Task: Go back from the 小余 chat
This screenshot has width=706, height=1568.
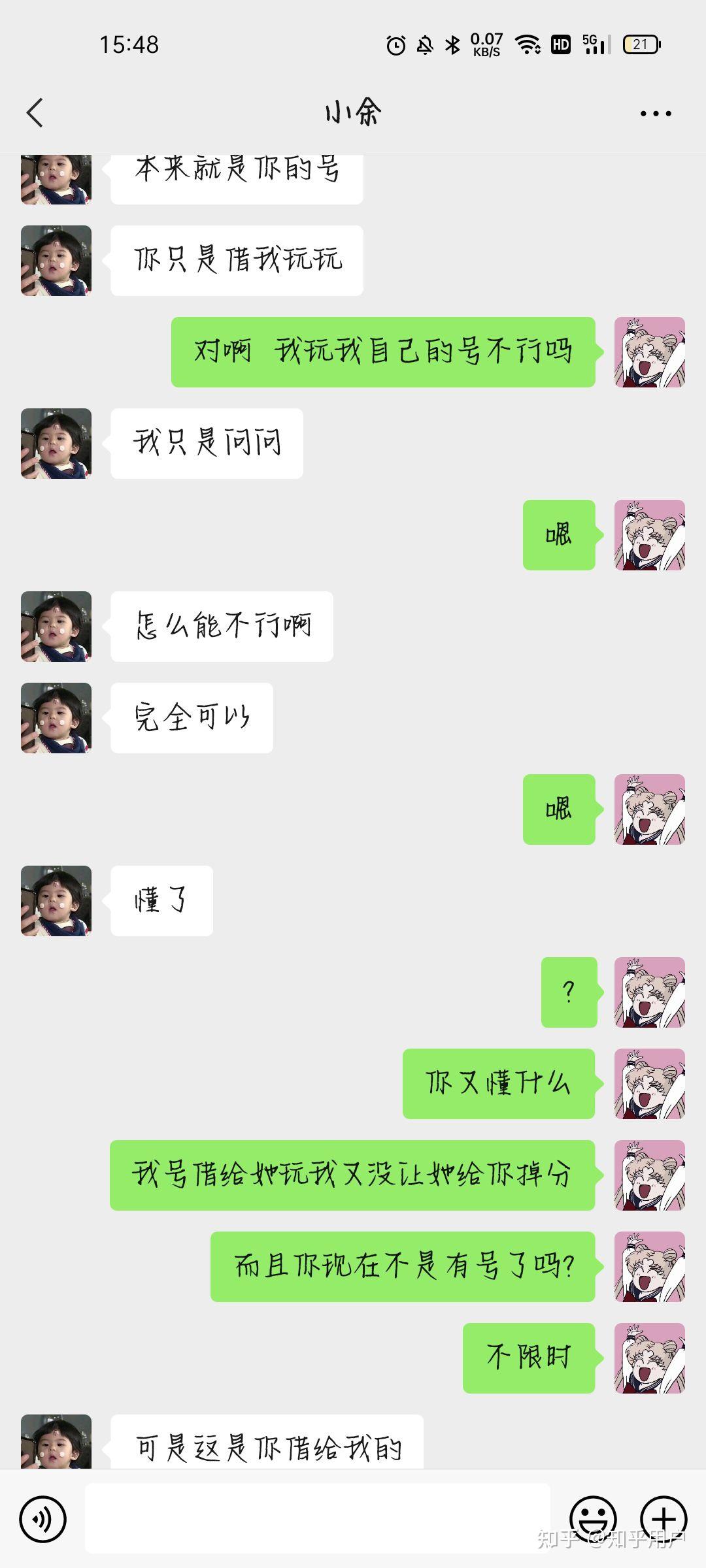Action: point(35,113)
